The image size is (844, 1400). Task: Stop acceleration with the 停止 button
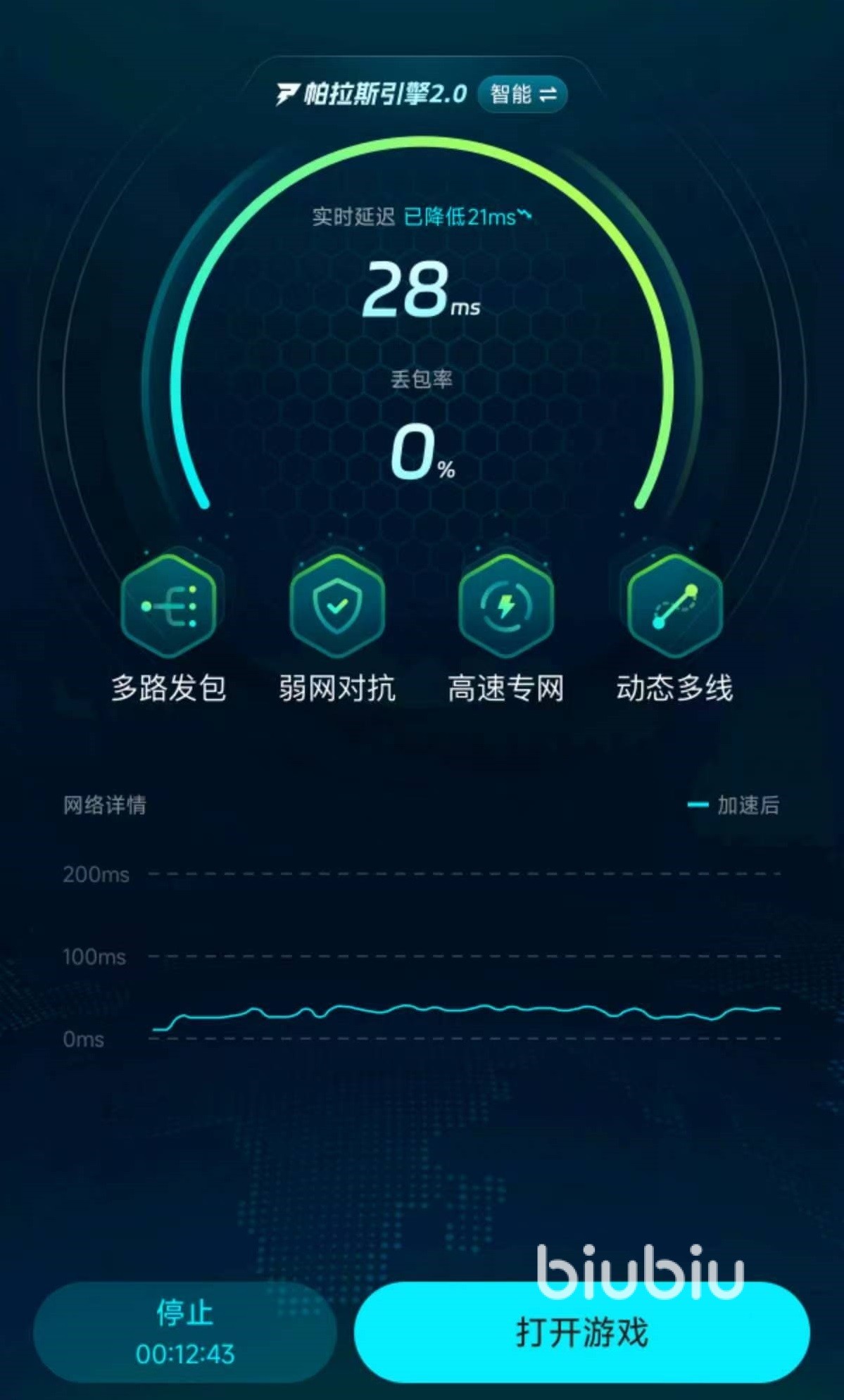click(x=184, y=1331)
